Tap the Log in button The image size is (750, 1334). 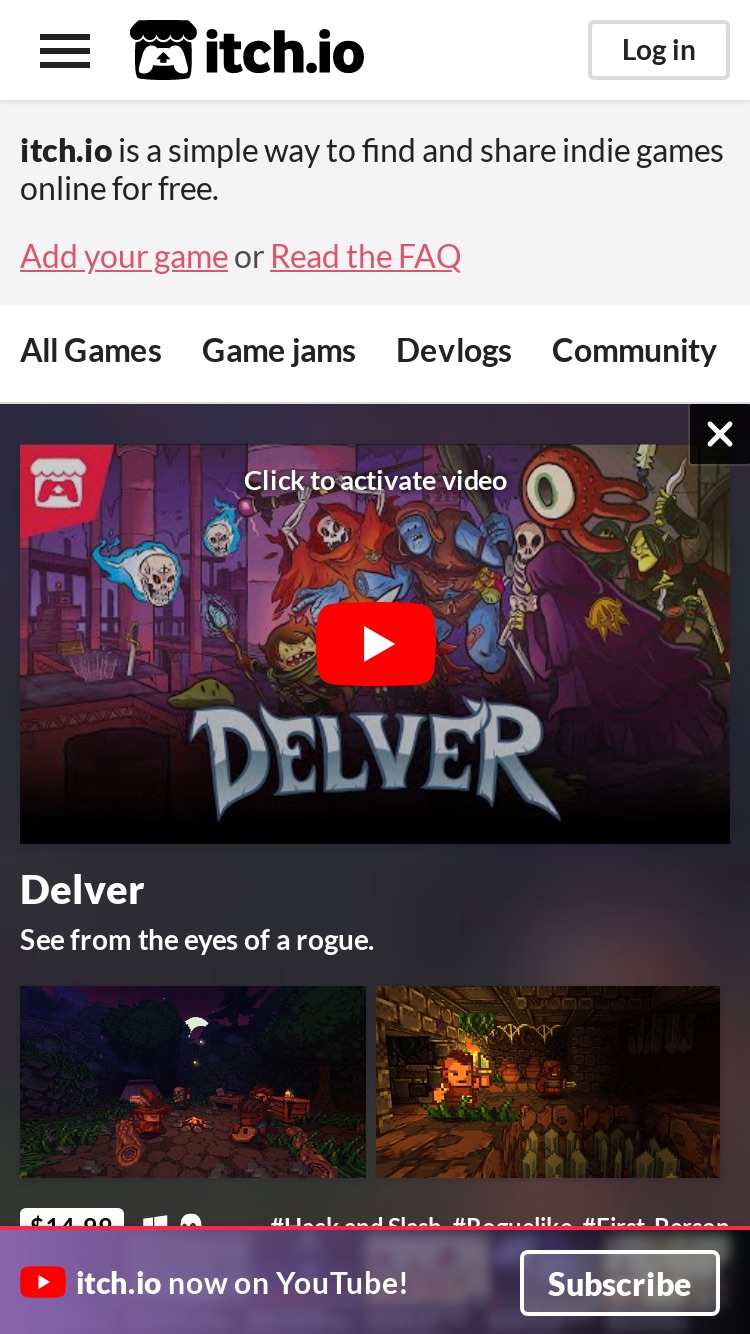pyautogui.click(x=659, y=50)
